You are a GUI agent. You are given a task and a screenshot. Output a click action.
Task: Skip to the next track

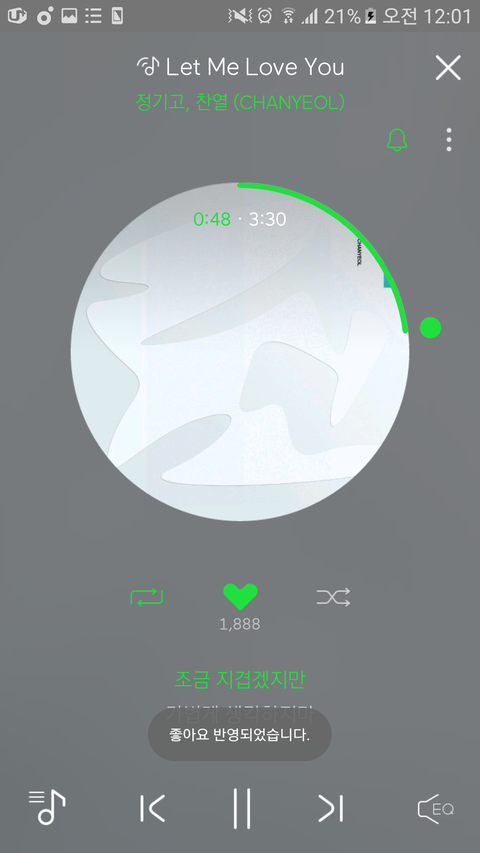point(331,808)
